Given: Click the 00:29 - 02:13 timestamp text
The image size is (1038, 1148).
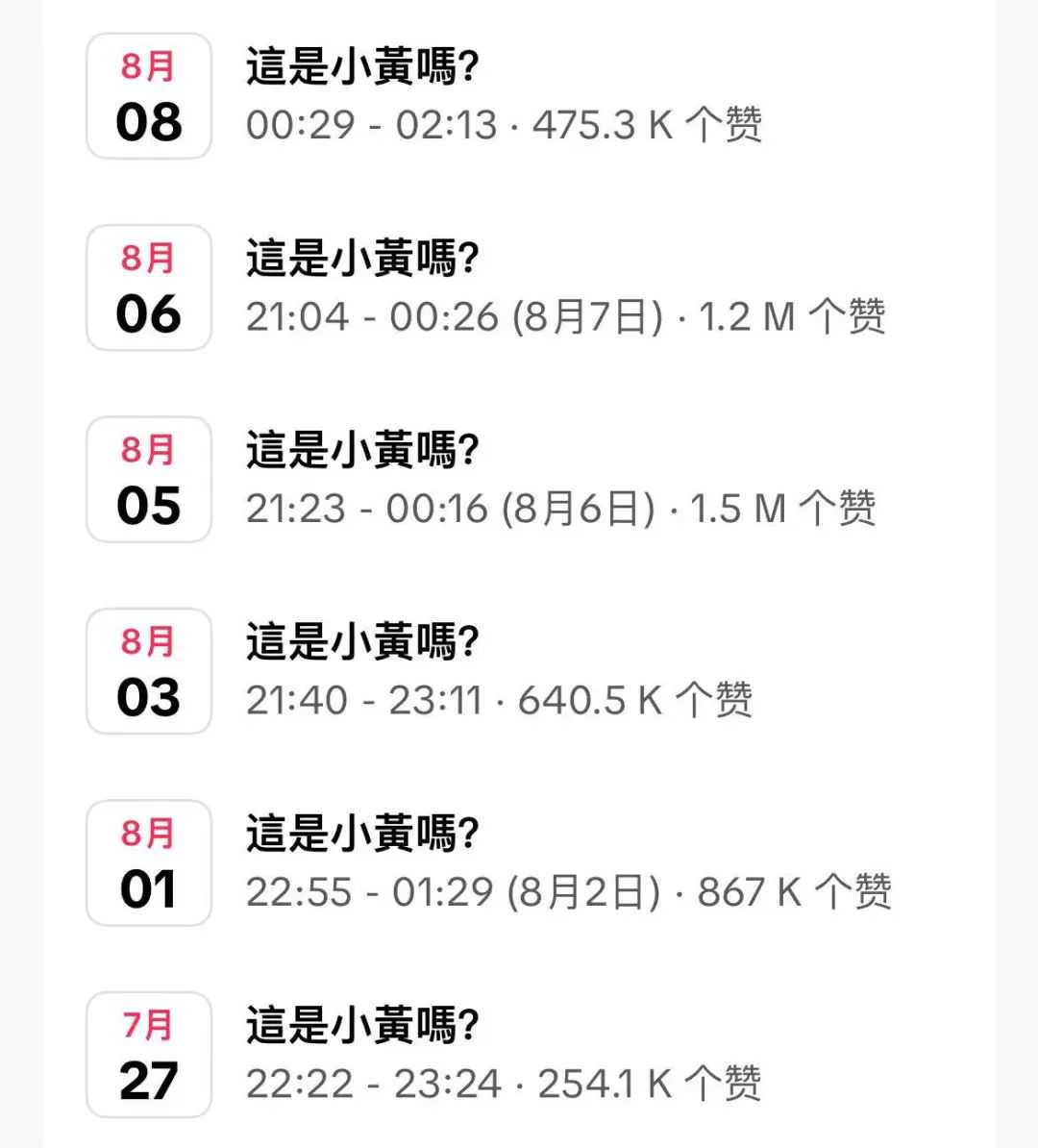Looking at the screenshot, I should (x=375, y=127).
